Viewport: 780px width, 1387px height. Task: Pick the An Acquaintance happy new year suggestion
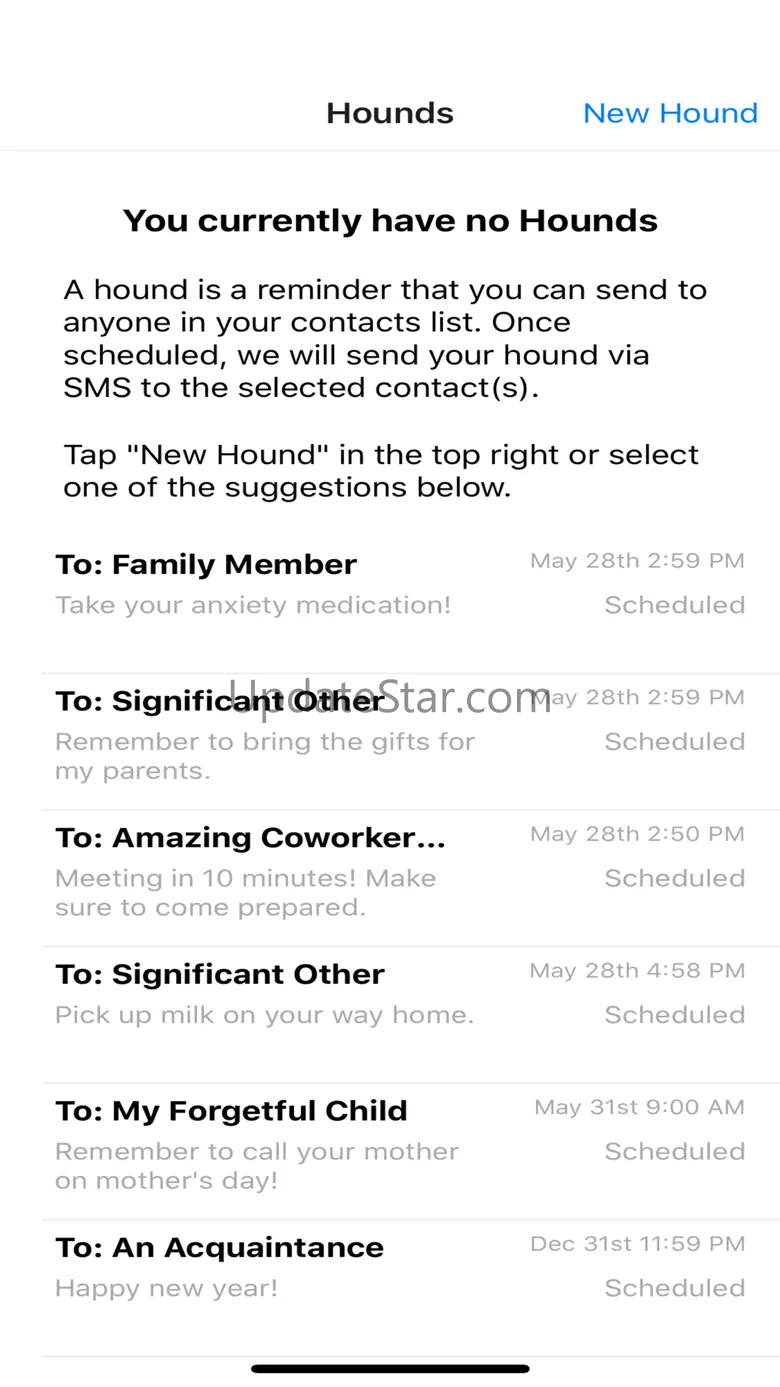point(400,1268)
